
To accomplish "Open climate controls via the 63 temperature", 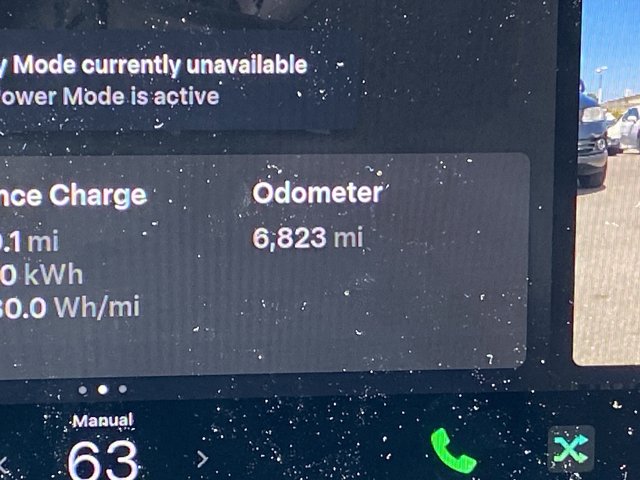I will click(103, 459).
